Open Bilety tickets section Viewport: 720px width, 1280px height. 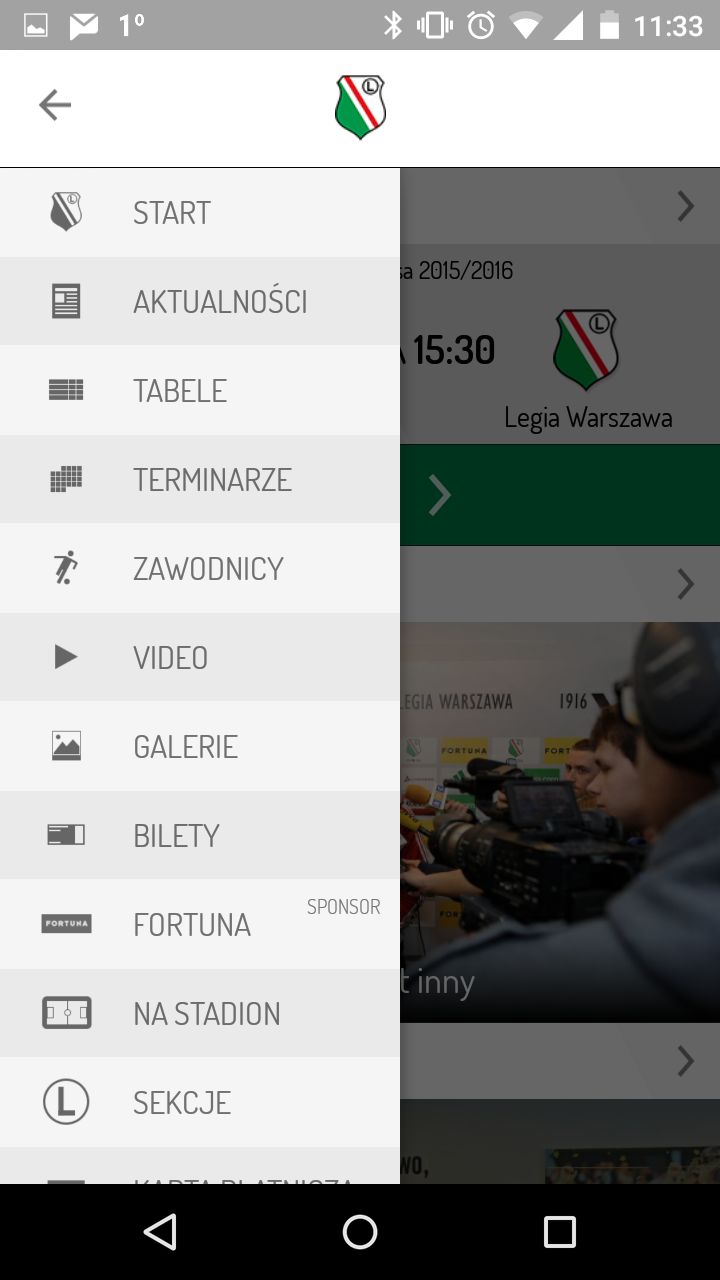(200, 835)
